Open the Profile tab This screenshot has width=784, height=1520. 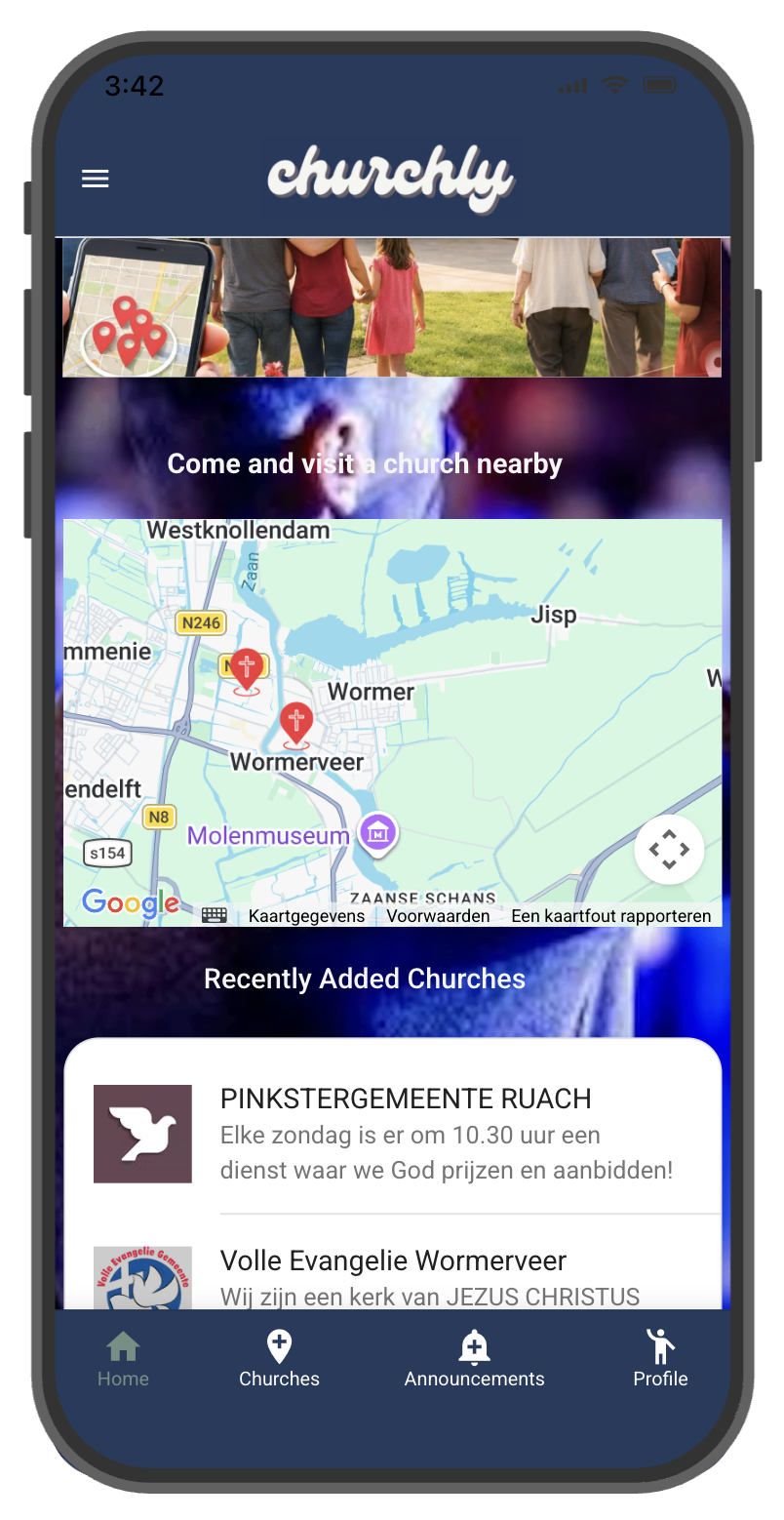(660, 1358)
